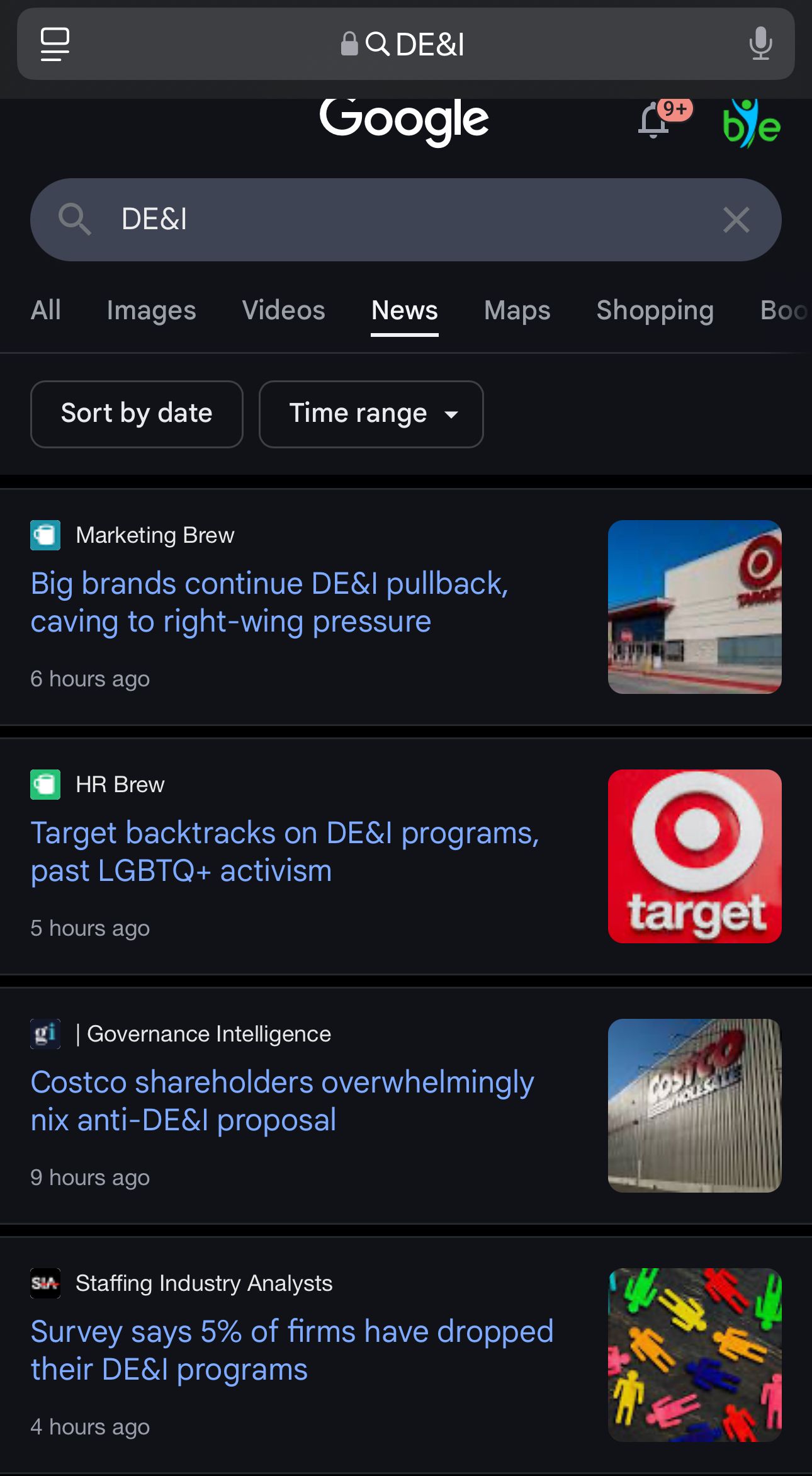Switch to the Videos tab
812x1476 pixels.
coord(284,310)
